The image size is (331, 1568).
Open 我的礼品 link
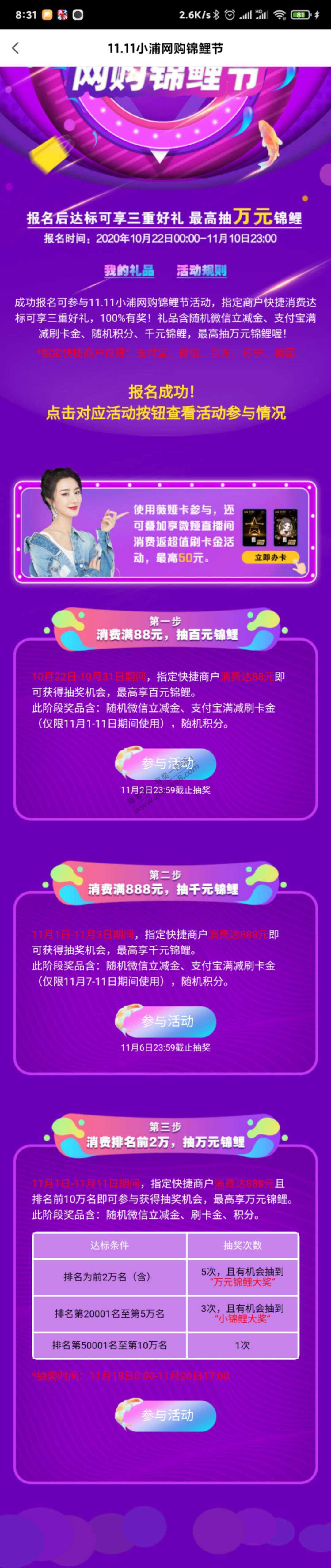click(129, 271)
